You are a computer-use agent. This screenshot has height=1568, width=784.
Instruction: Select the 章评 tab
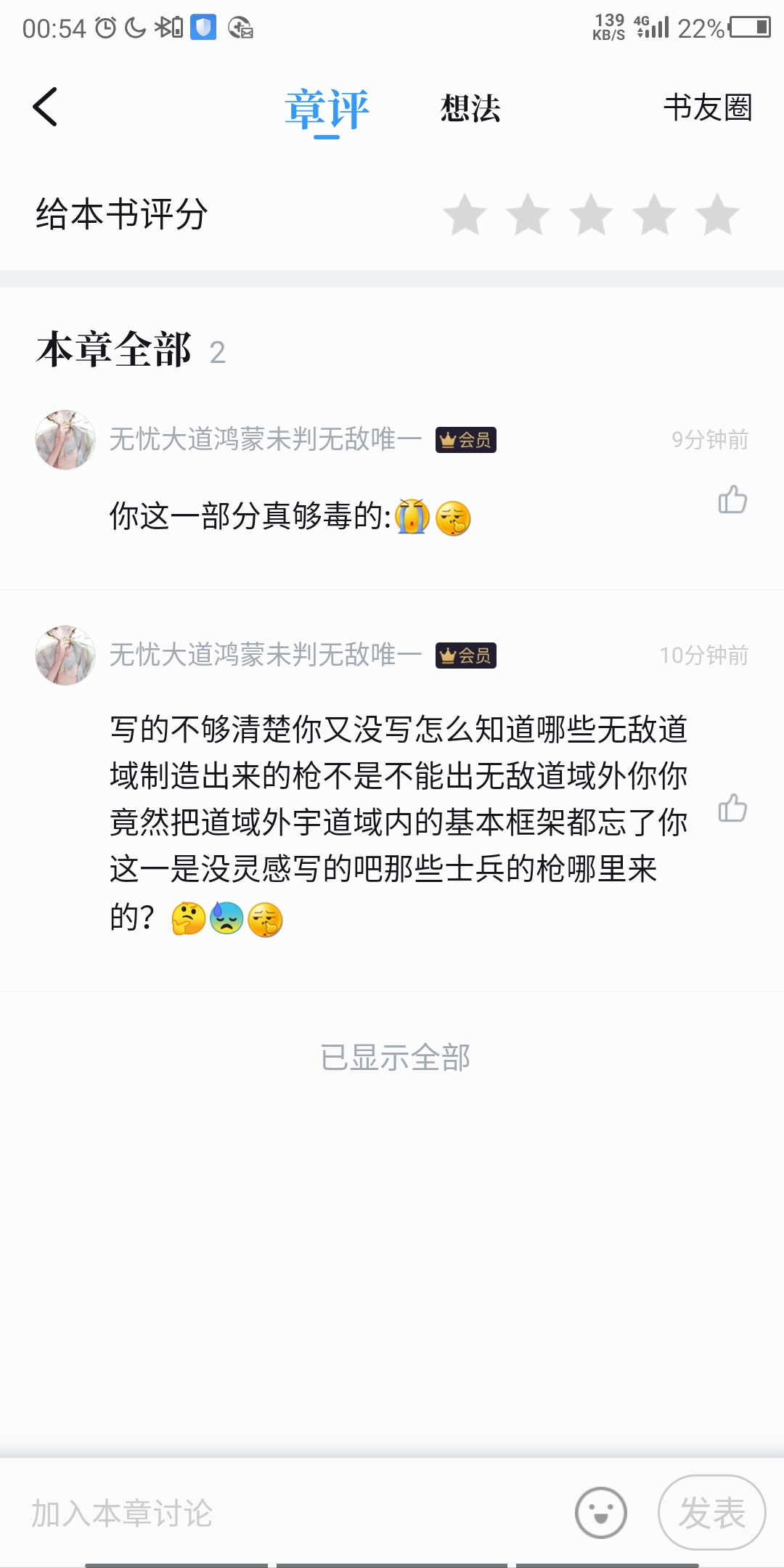coord(327,110)
